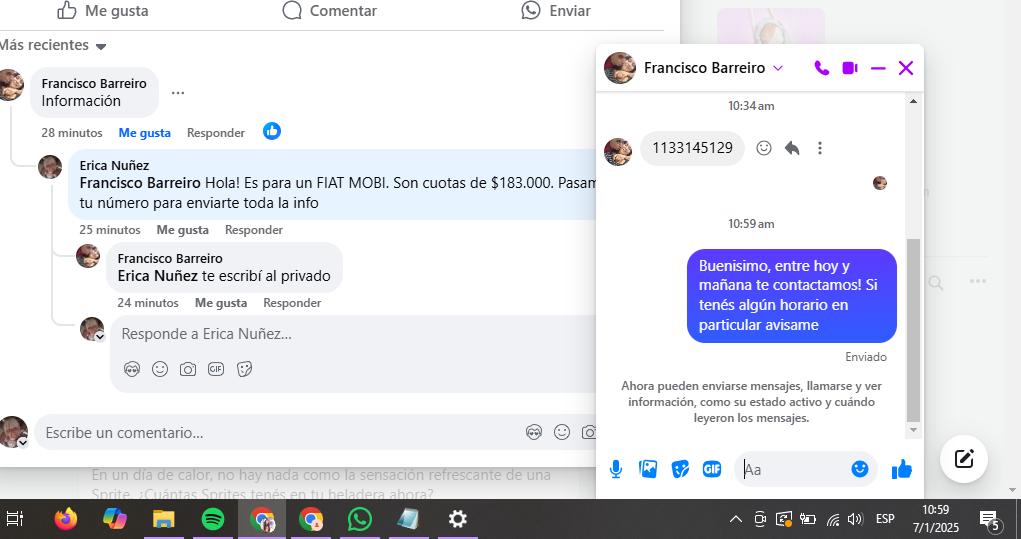Compose a new message with the pencil button

pyautogui.click(x=964, y=459)
